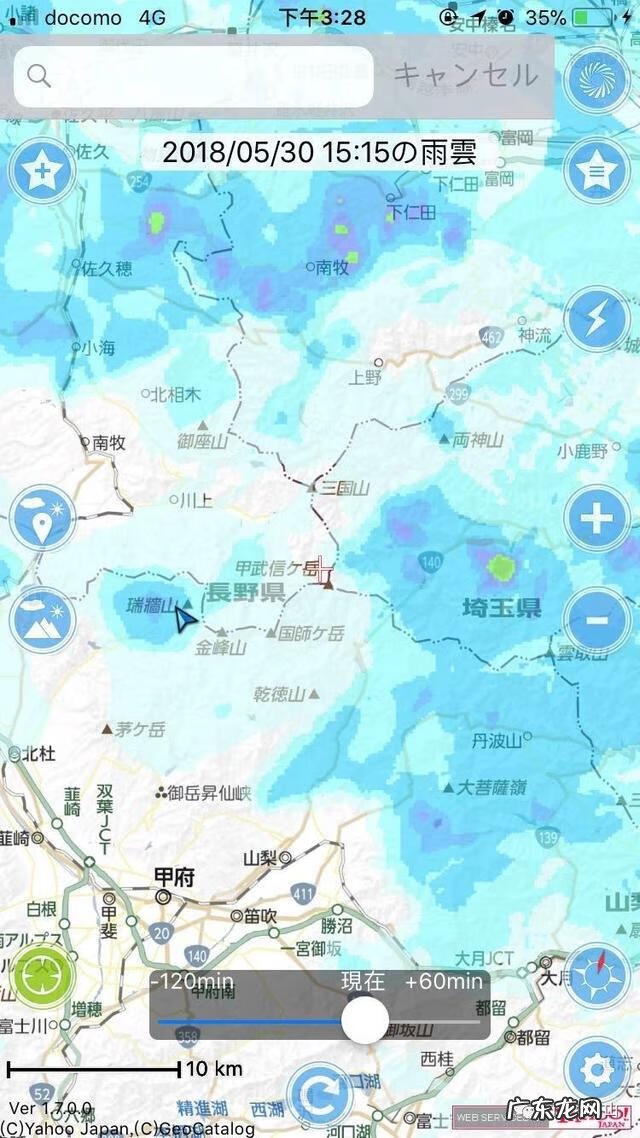Show the lightning layer

click(x=597, y=319)
